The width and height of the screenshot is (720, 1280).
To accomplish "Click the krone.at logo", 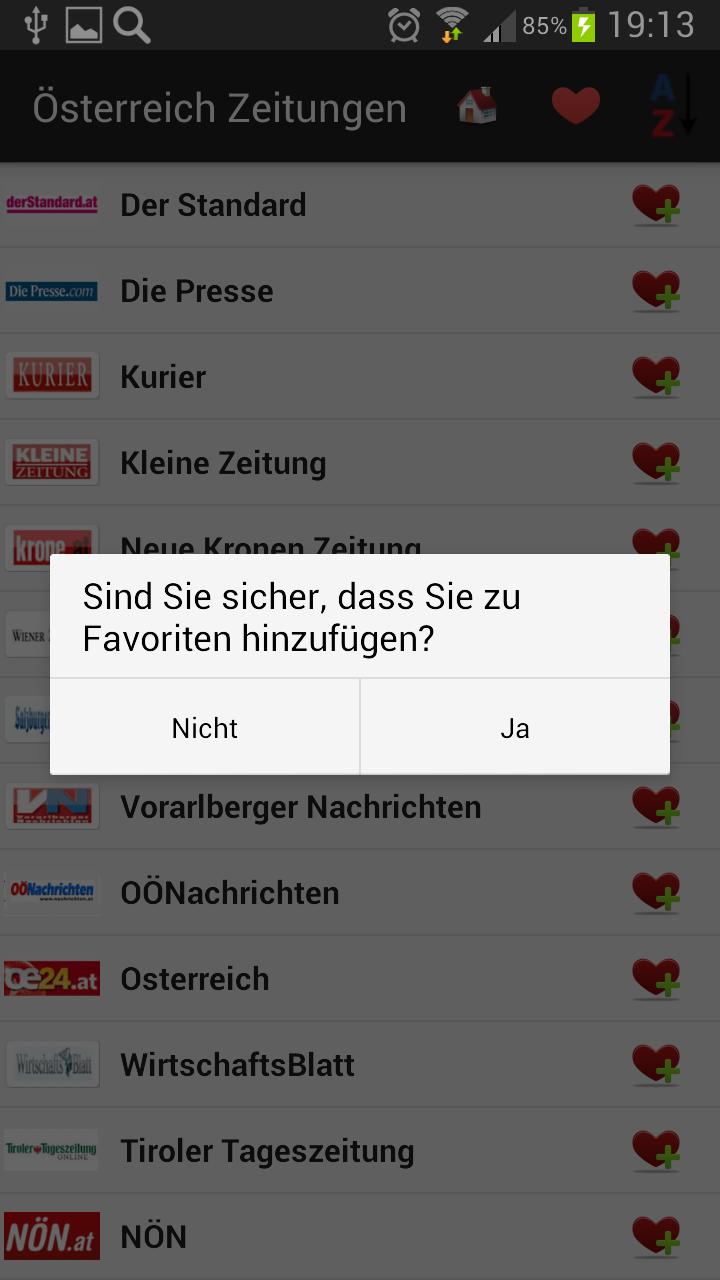I will tap(52, 547).
